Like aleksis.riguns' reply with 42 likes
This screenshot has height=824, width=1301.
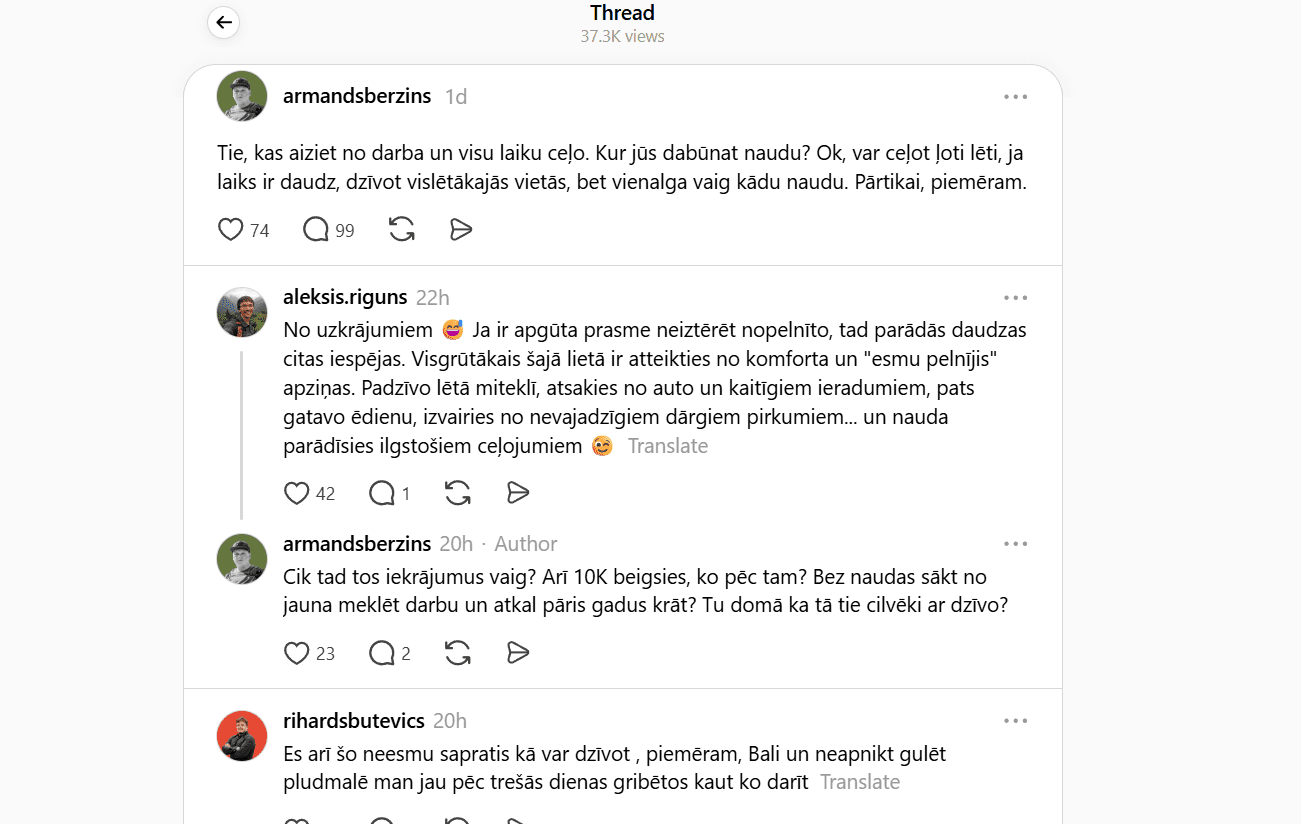click(297, 493)
